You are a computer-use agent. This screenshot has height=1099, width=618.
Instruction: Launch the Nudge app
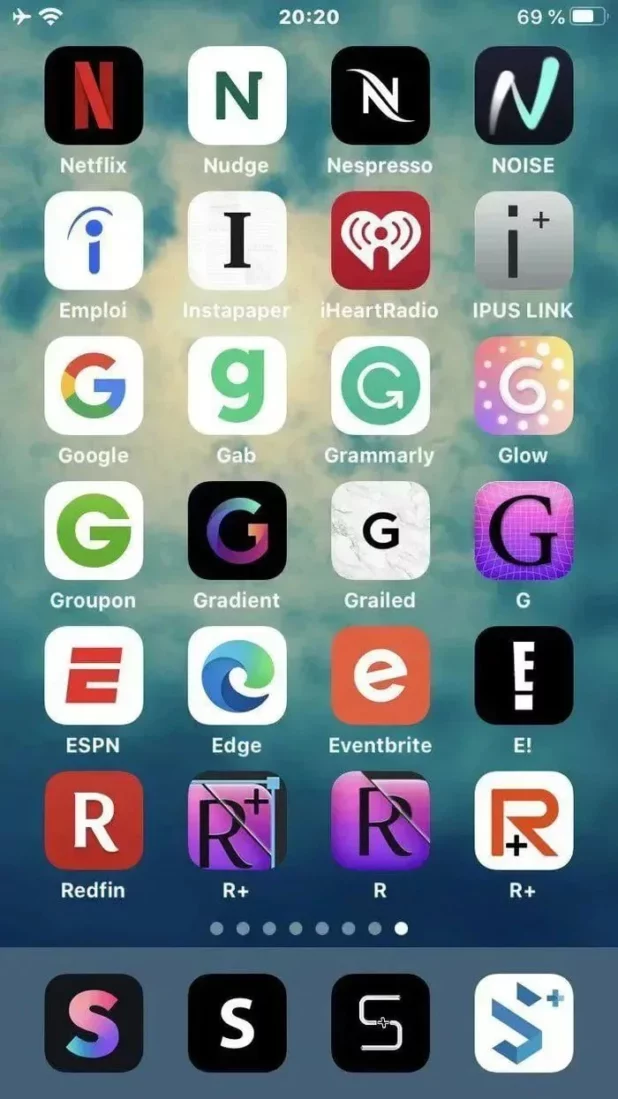point(237,96)
